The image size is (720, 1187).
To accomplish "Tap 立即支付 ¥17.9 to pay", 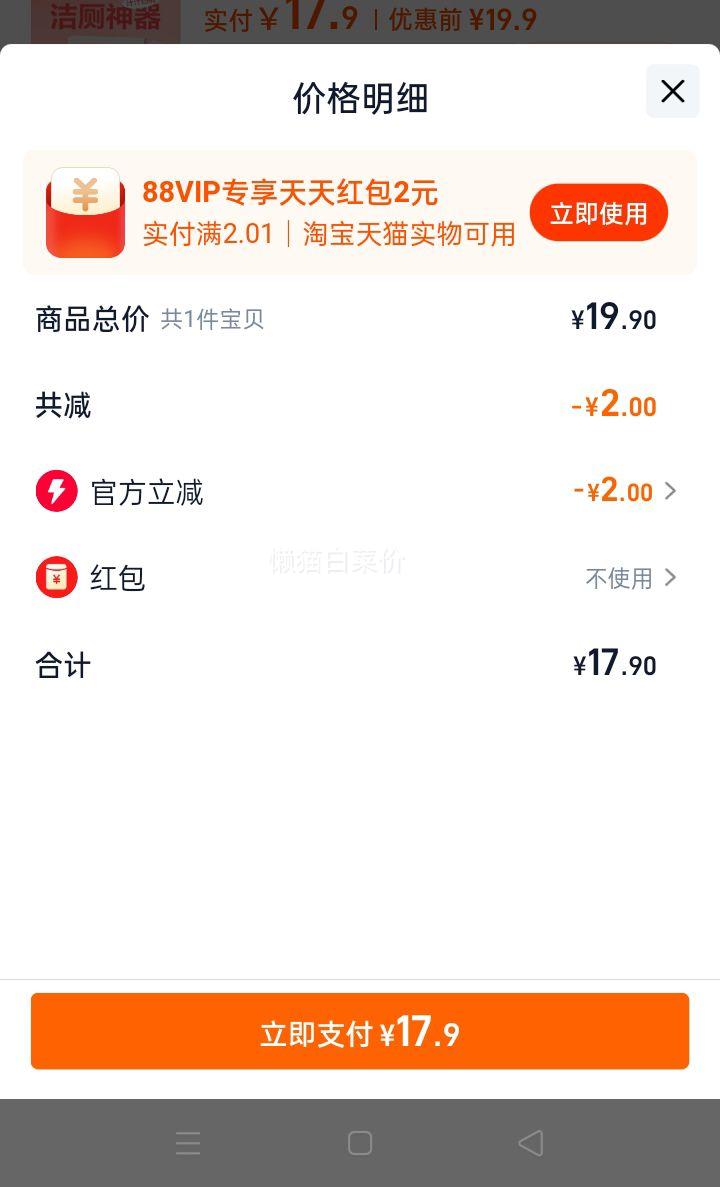I will point(360,1031).
